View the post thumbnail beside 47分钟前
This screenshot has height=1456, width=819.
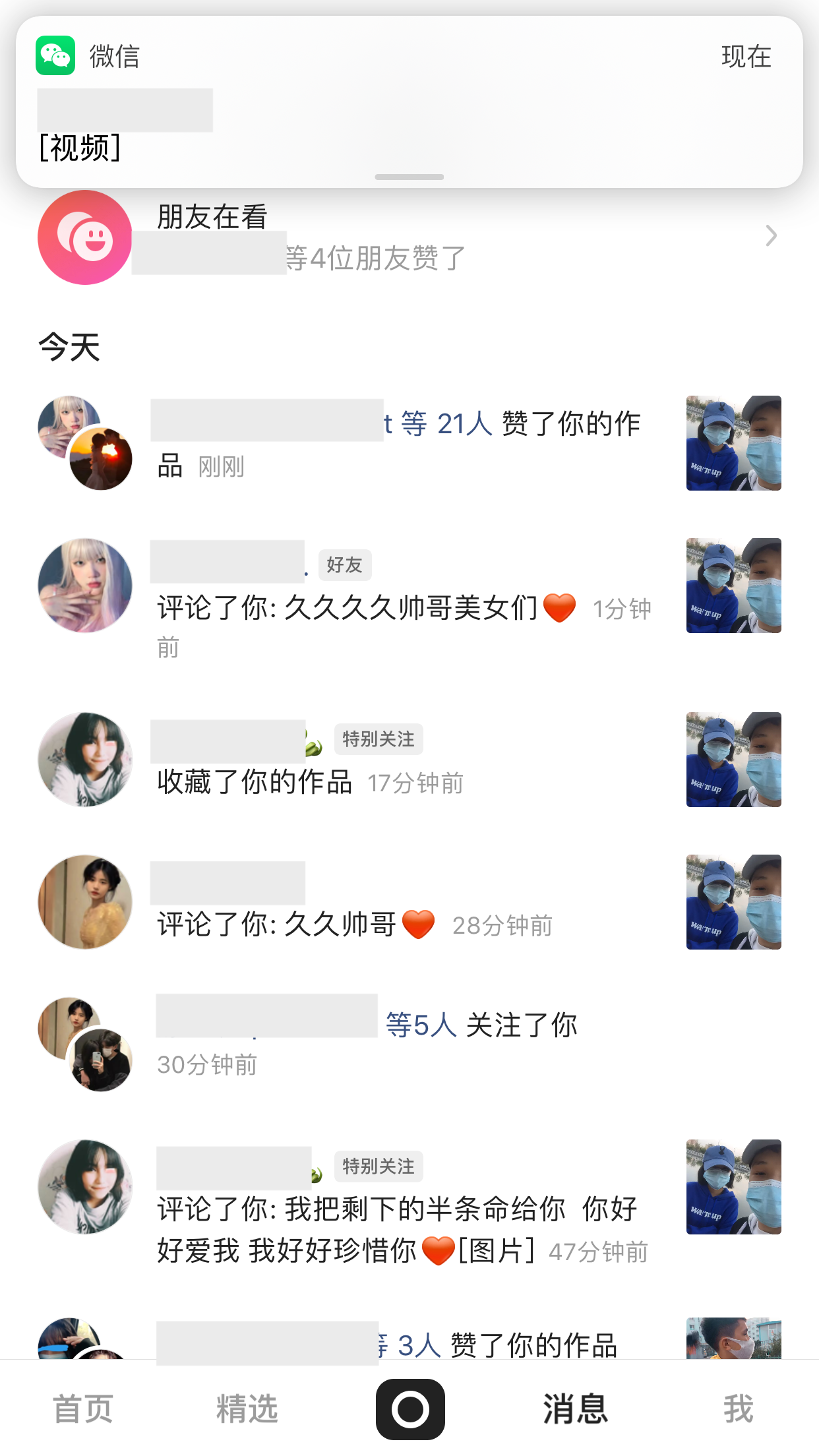click(x=733, y=1187)
